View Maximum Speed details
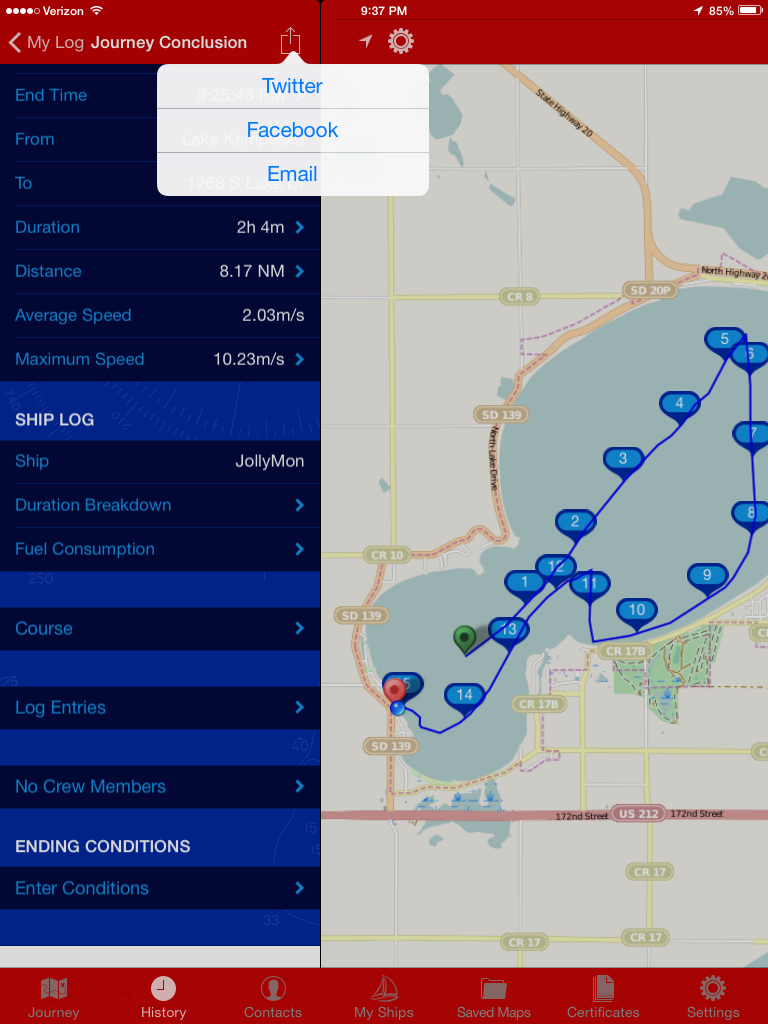 click(x=160, y=359)
